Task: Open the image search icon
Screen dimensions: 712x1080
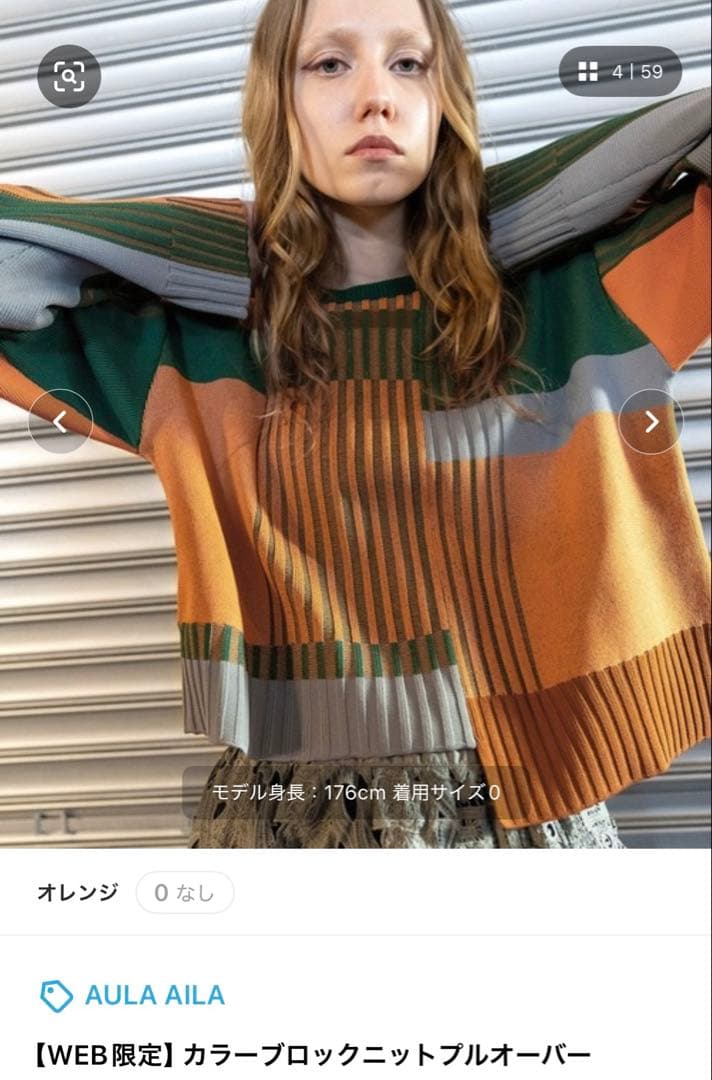Action: tap(69, 75)
